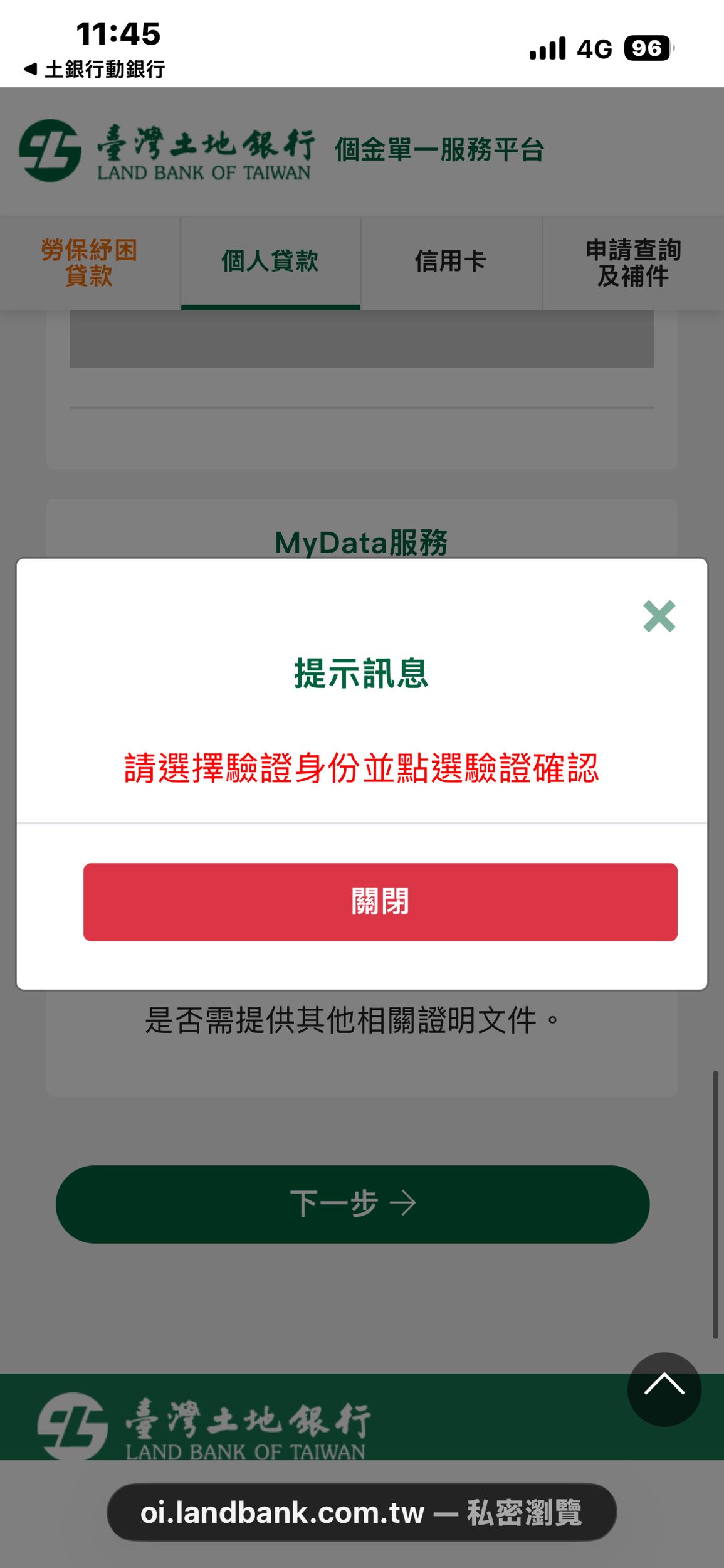
Task: Tap the 下一步 next step button
Action: [354, 1204]
